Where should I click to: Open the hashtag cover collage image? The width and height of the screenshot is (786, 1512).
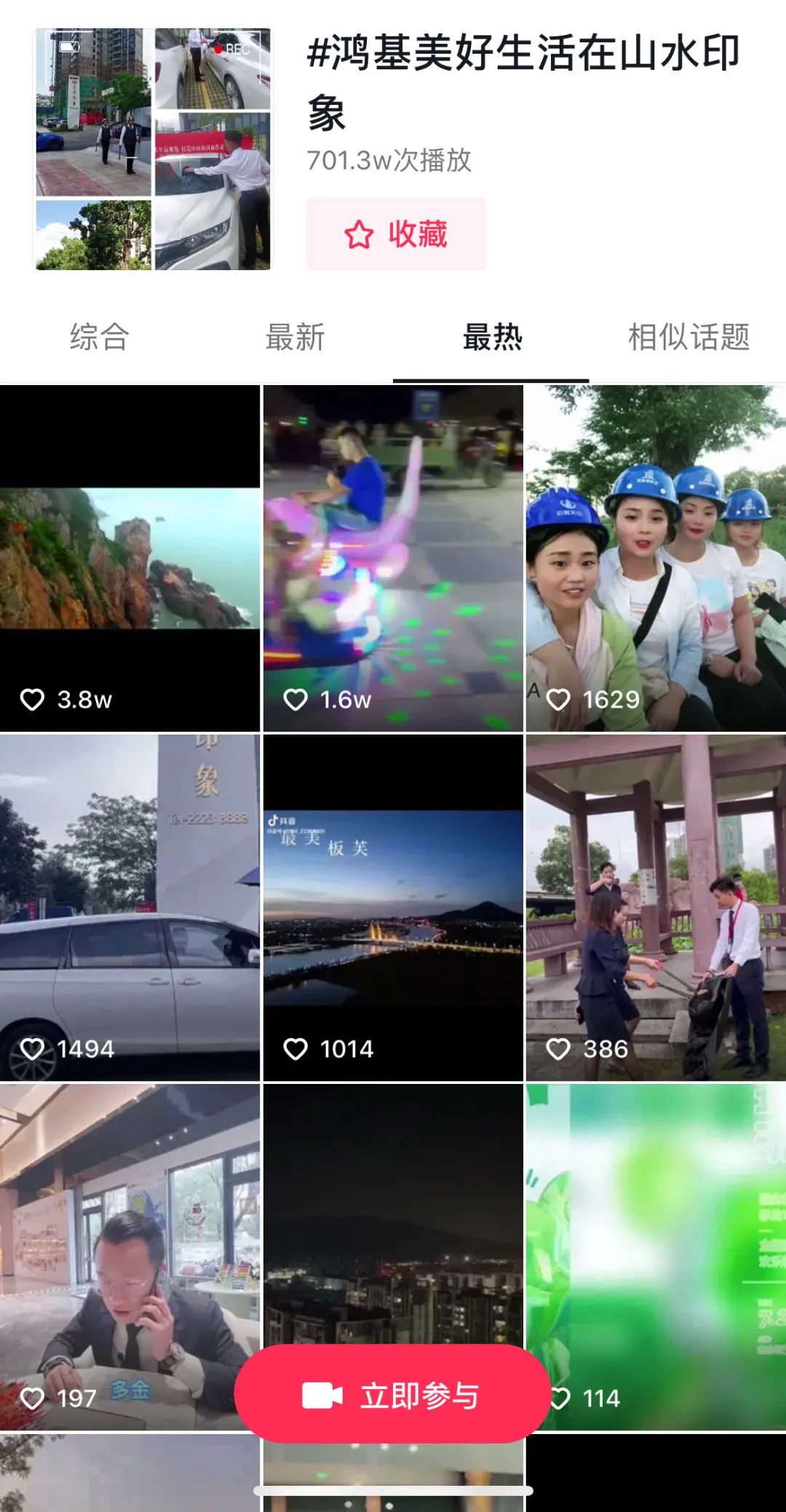coord(154,149)
